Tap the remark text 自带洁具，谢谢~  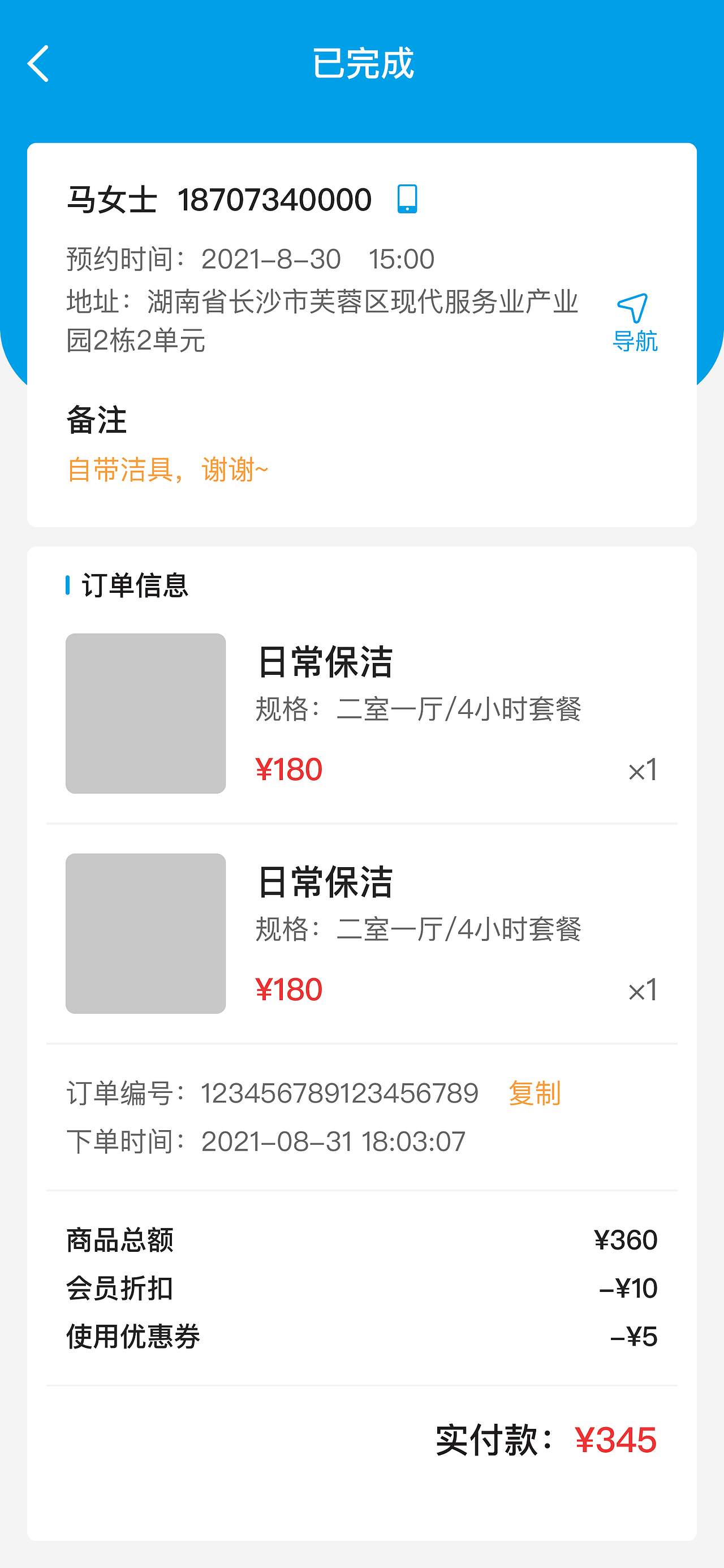point(167,469)
